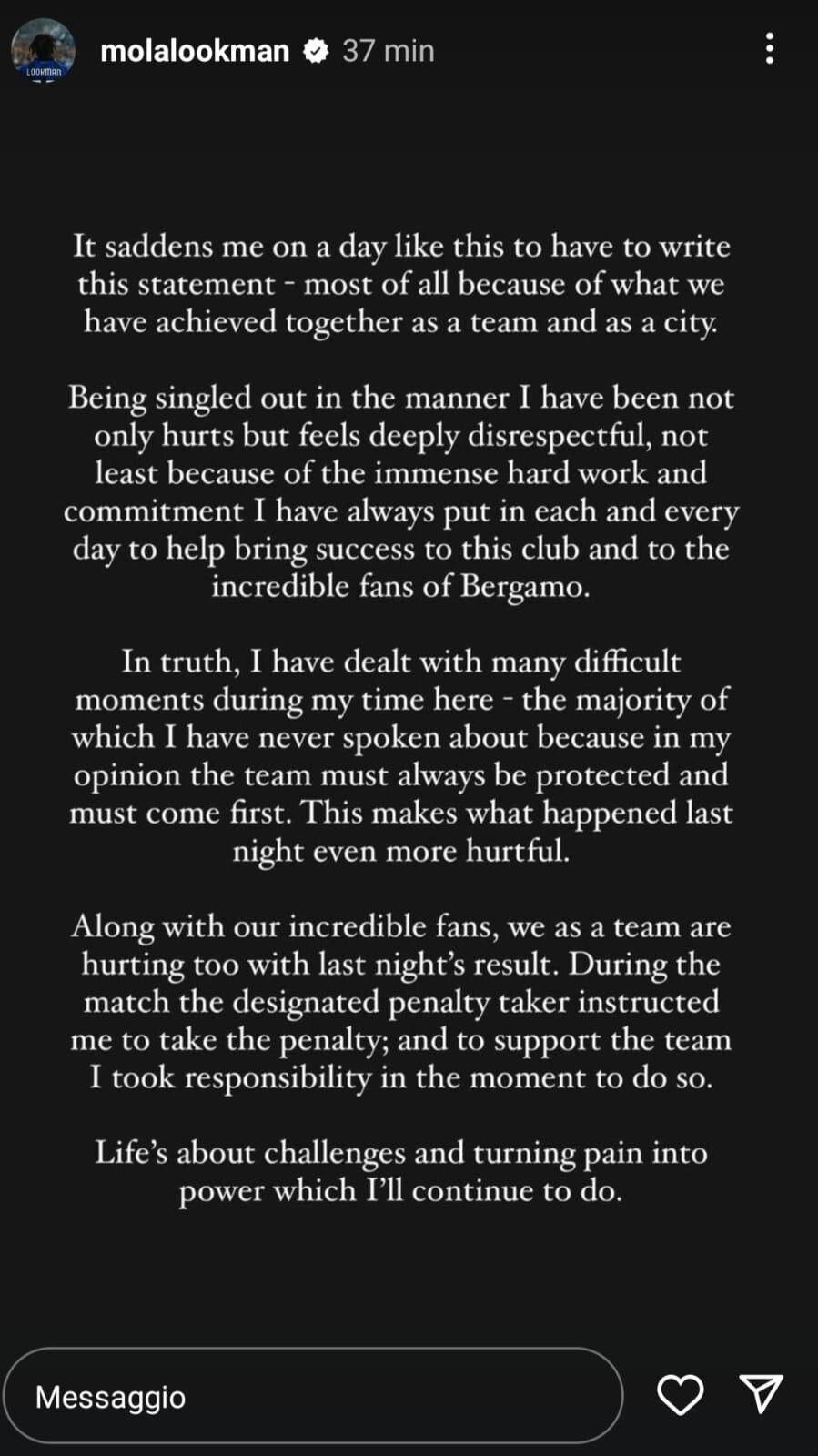The width and height of the screenshot is (818, 1456).
Task: Share this story via paper plane
Action: click(x=761, y=1394)
